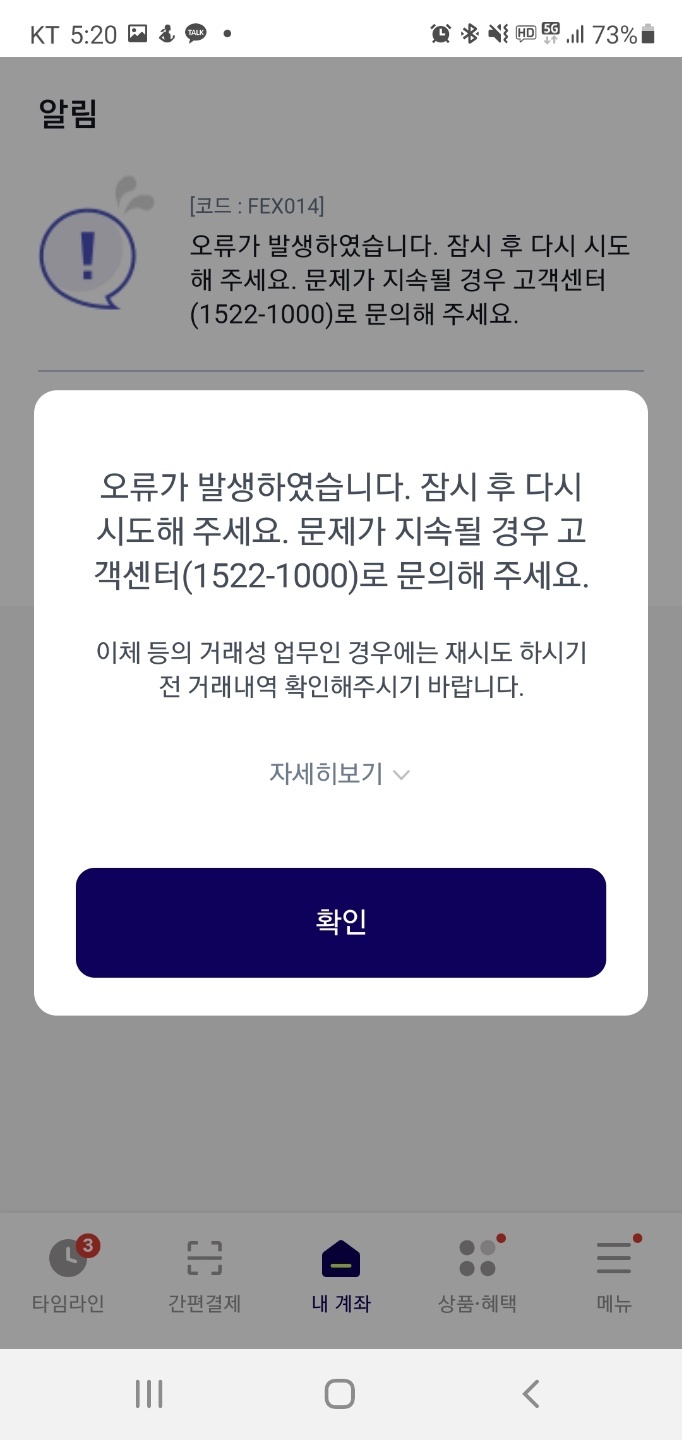Go to the system home screen
The height and width of the screenshot is (1440, 682).
point(340,1393)
